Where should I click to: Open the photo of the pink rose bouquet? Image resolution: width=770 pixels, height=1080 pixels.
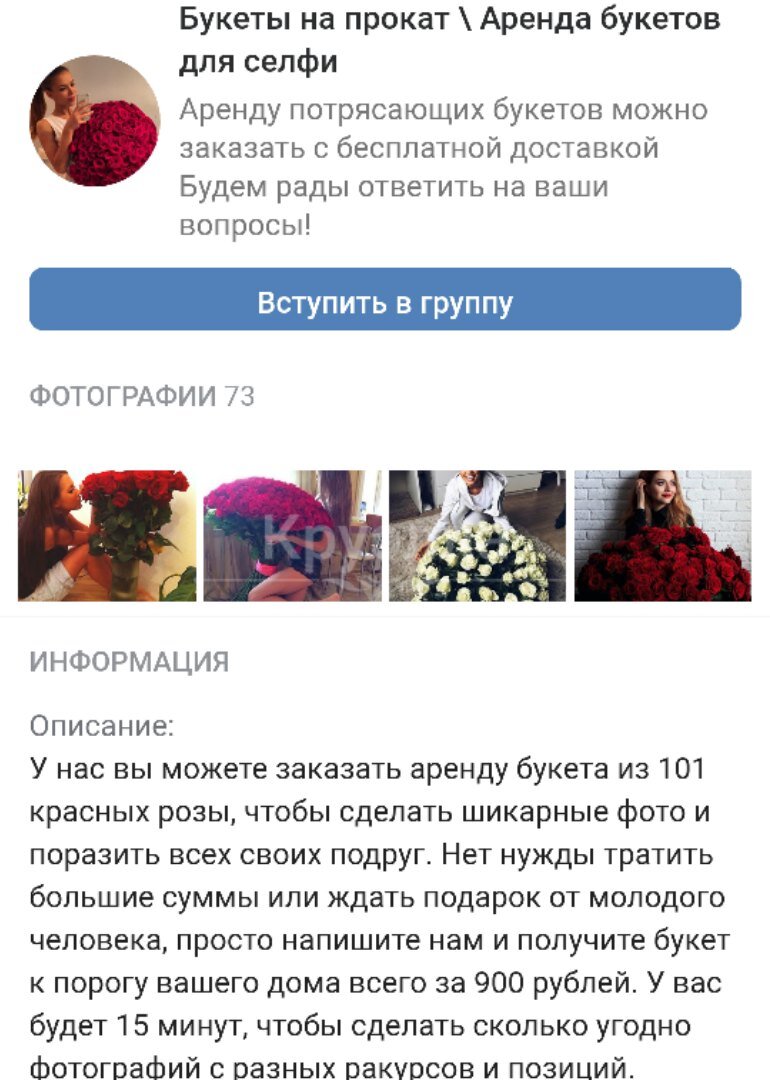[292, 535]
